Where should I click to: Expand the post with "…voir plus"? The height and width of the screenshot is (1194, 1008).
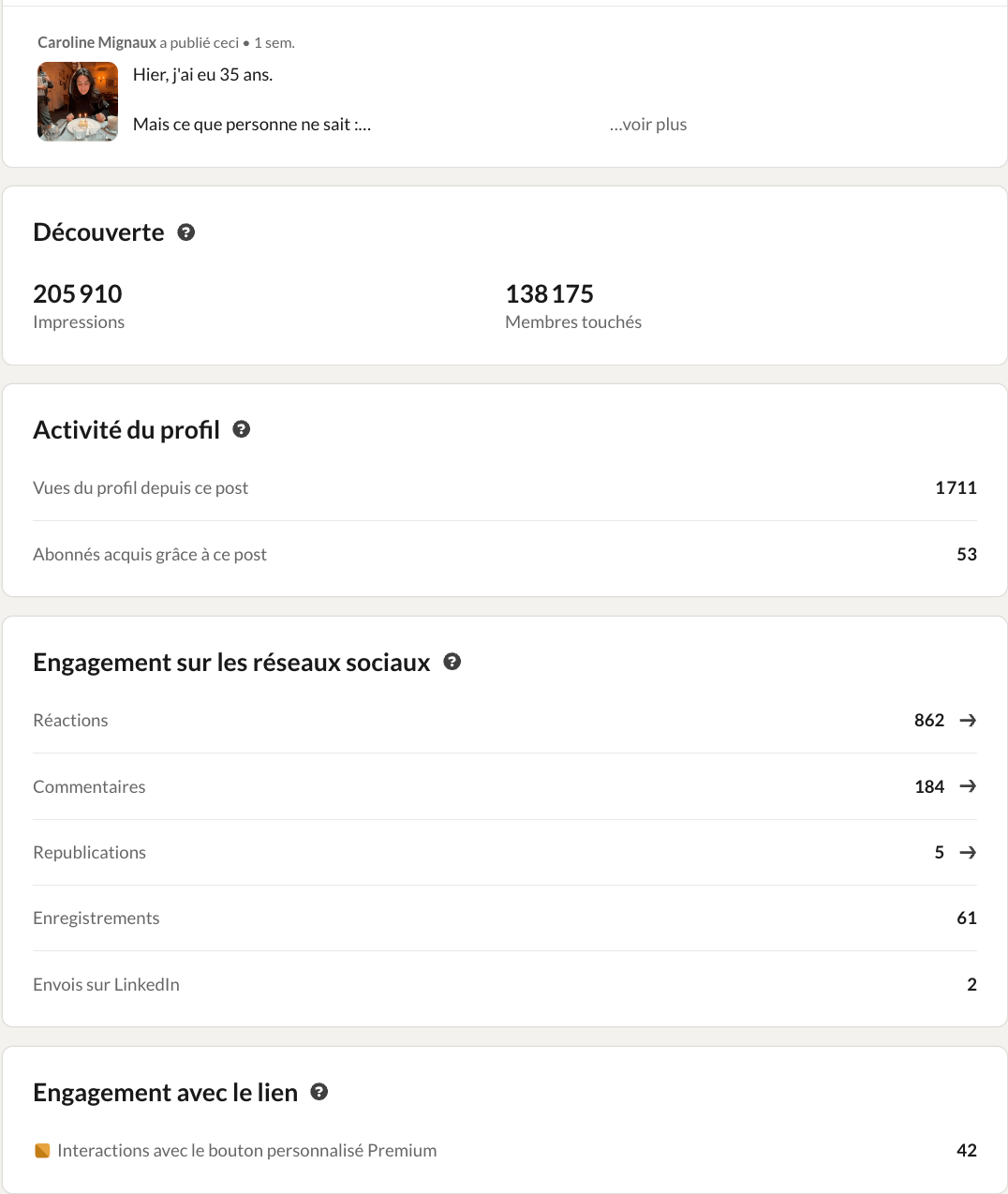coord(648,125)
